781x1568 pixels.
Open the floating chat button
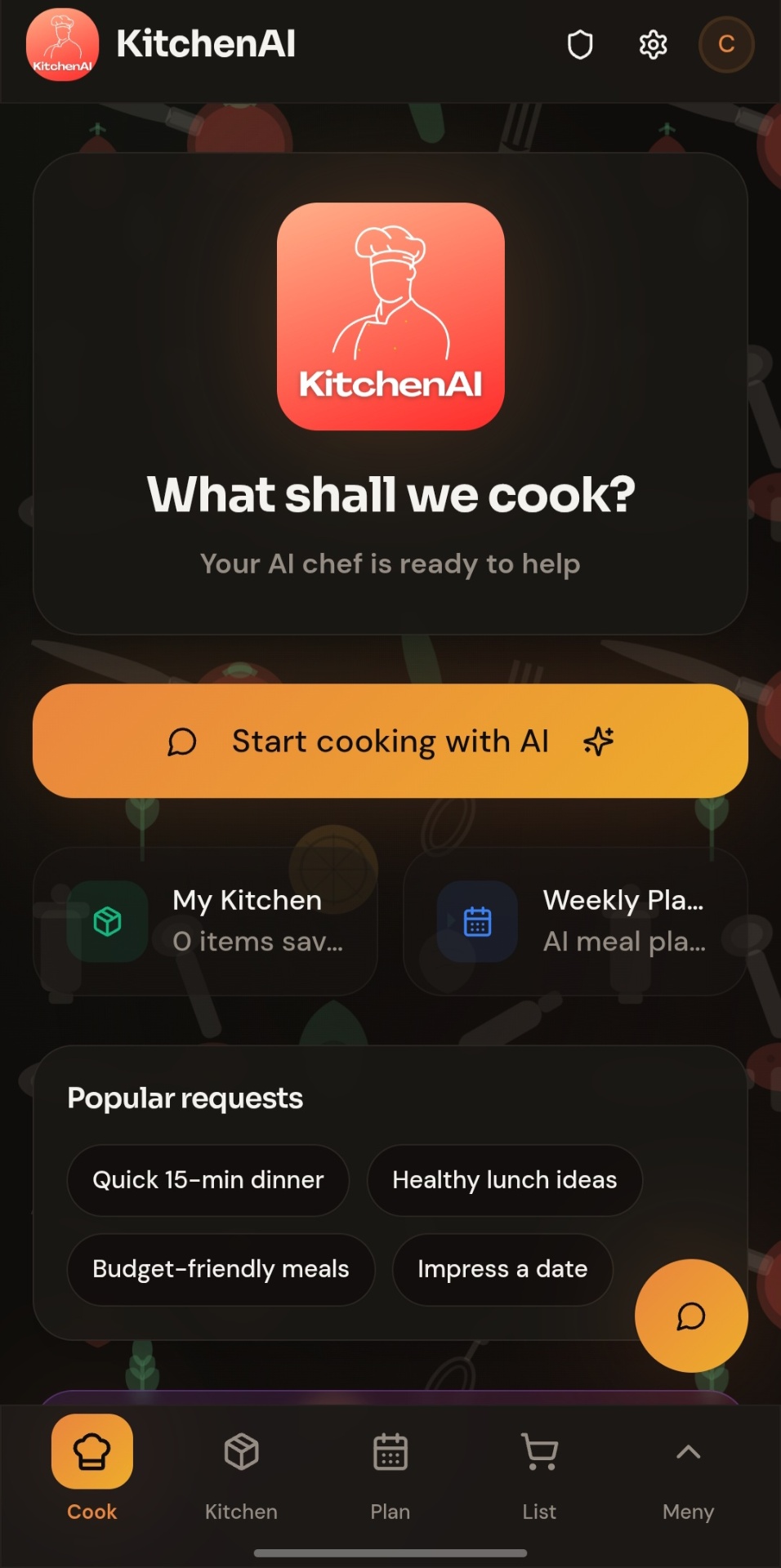pyautogui.click(x=691, y=1316)
